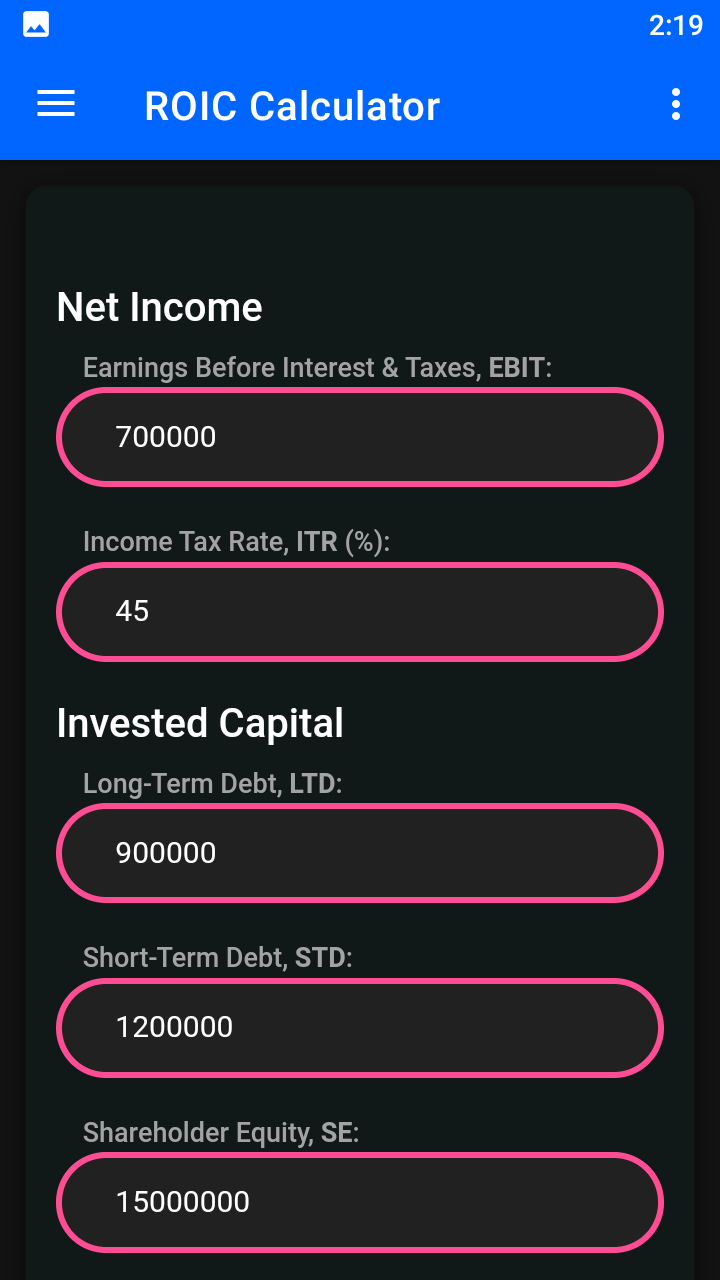Click inside the Income Tax Rate field
The width and height of the screenshot is (720, 1280).
[360, 611]
